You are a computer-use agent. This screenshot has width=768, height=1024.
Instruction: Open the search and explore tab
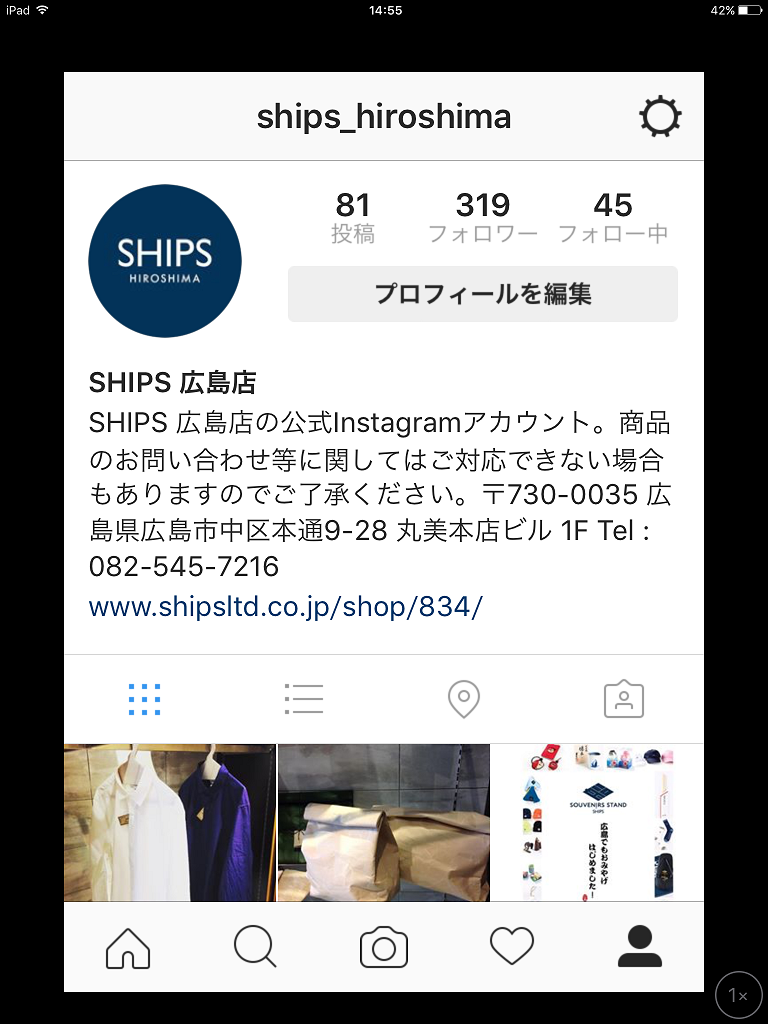click(x=255, y=947)
